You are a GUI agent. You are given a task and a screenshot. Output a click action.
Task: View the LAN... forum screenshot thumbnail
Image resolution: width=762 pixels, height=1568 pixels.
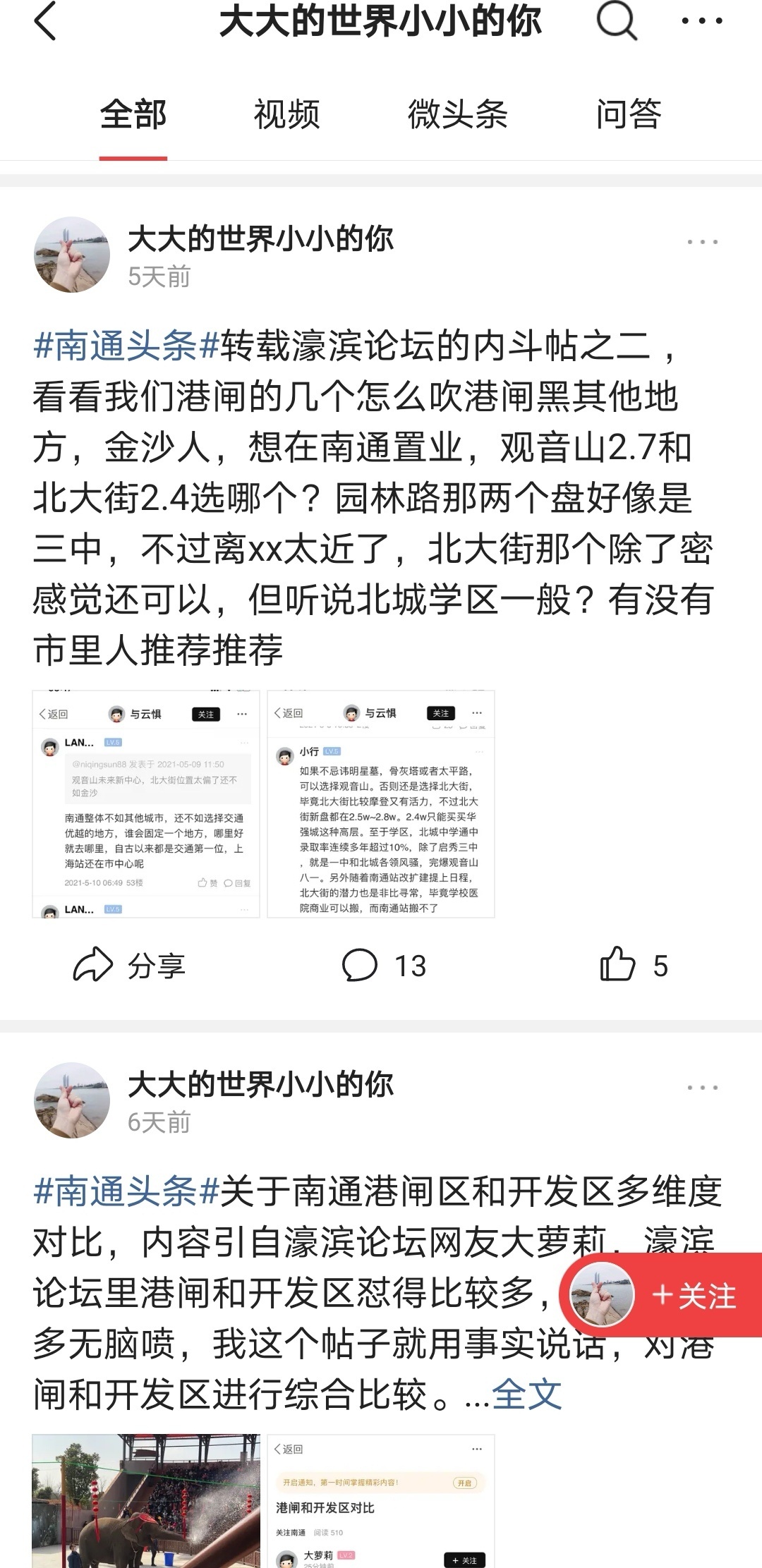tap(146, 804)
